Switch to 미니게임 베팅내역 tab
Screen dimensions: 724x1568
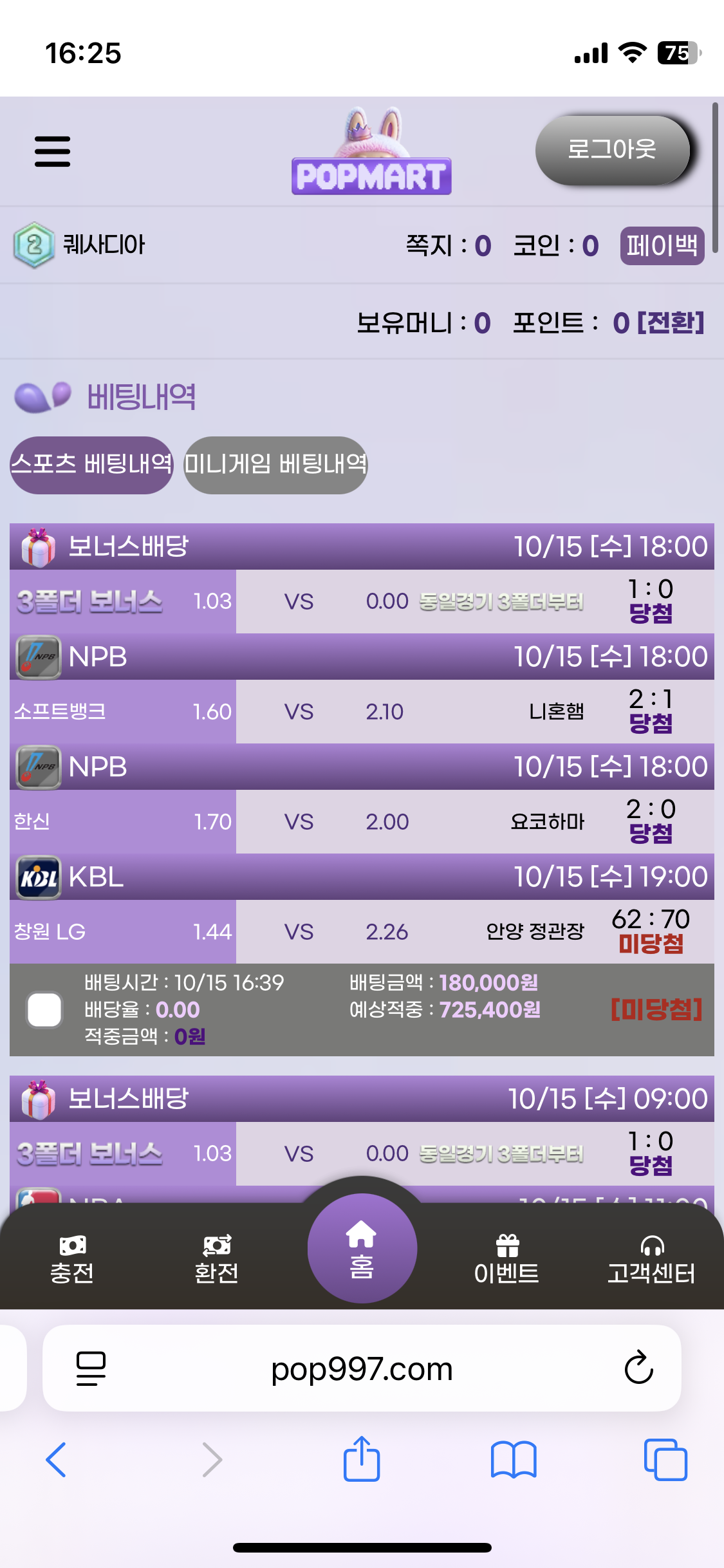tap(275, 465)
